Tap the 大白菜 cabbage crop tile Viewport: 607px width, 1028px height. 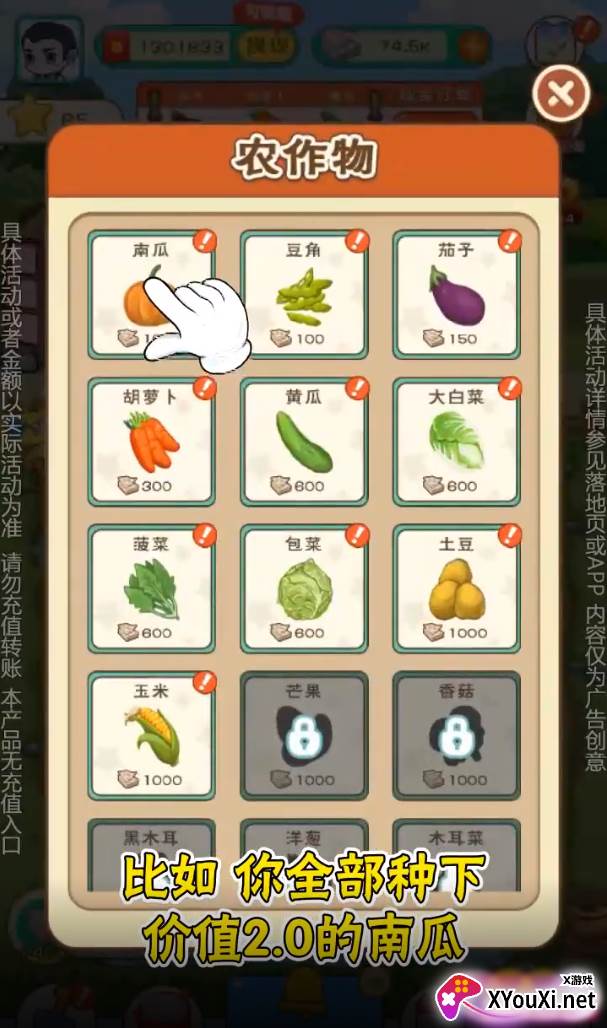457,441
